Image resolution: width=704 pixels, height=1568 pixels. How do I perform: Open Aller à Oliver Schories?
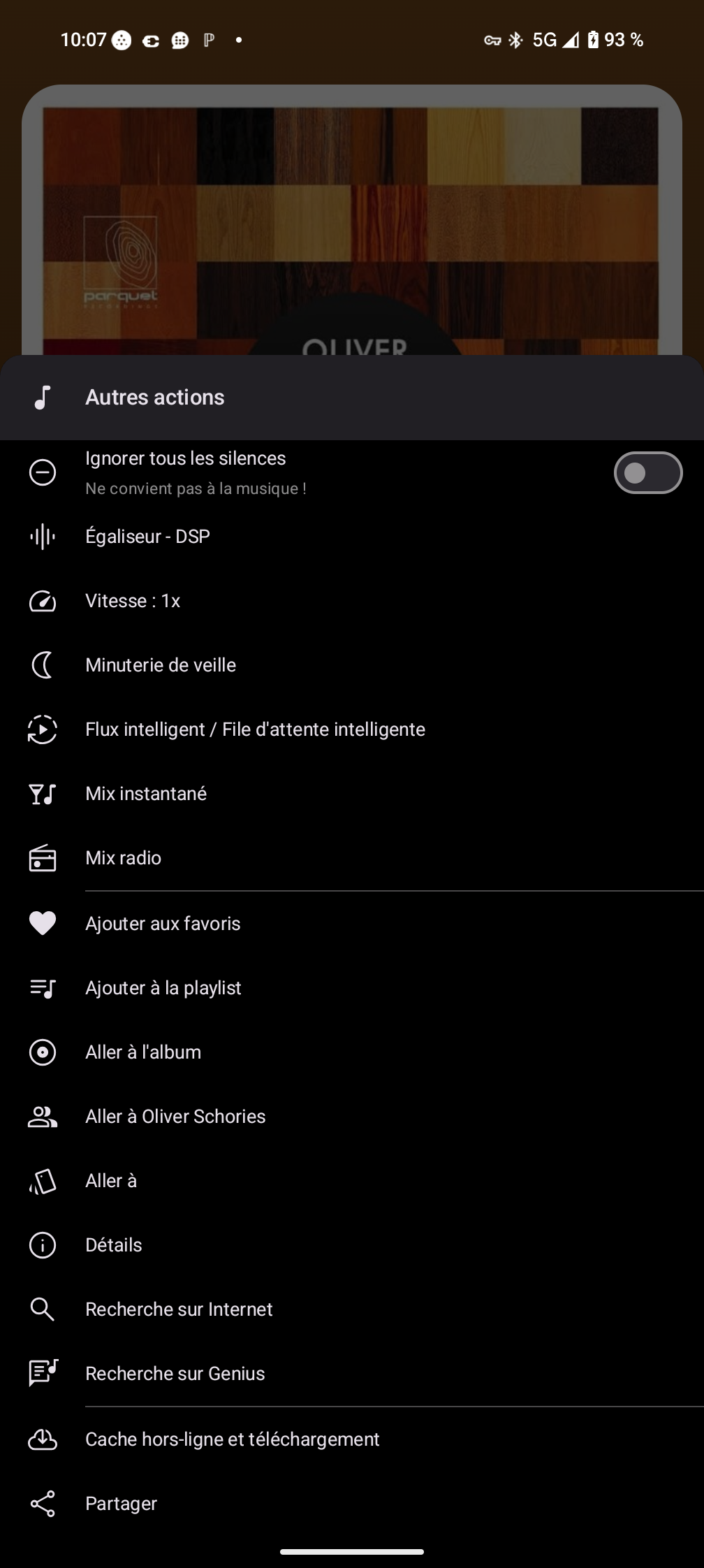tap(352, 1117)
